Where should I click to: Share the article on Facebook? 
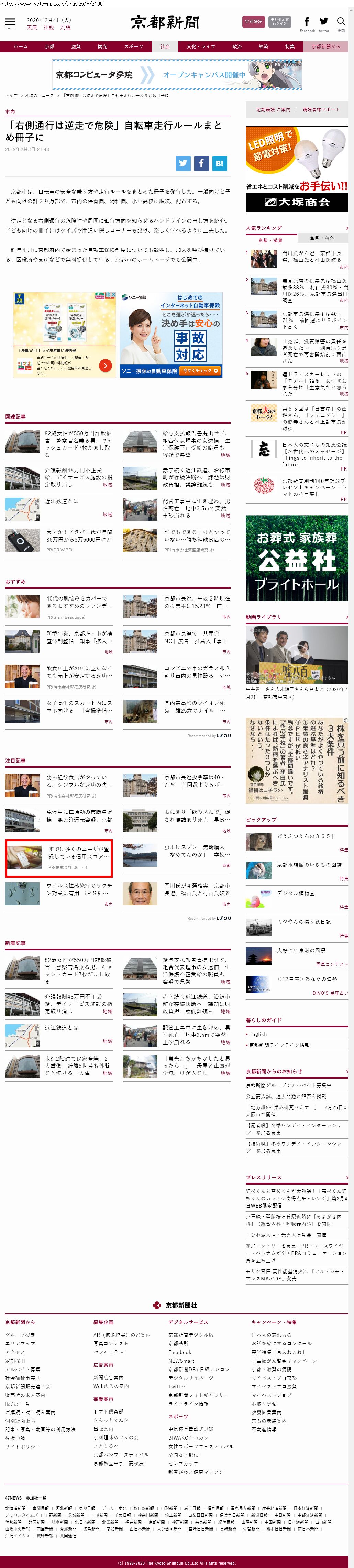[x=201, y=163]
